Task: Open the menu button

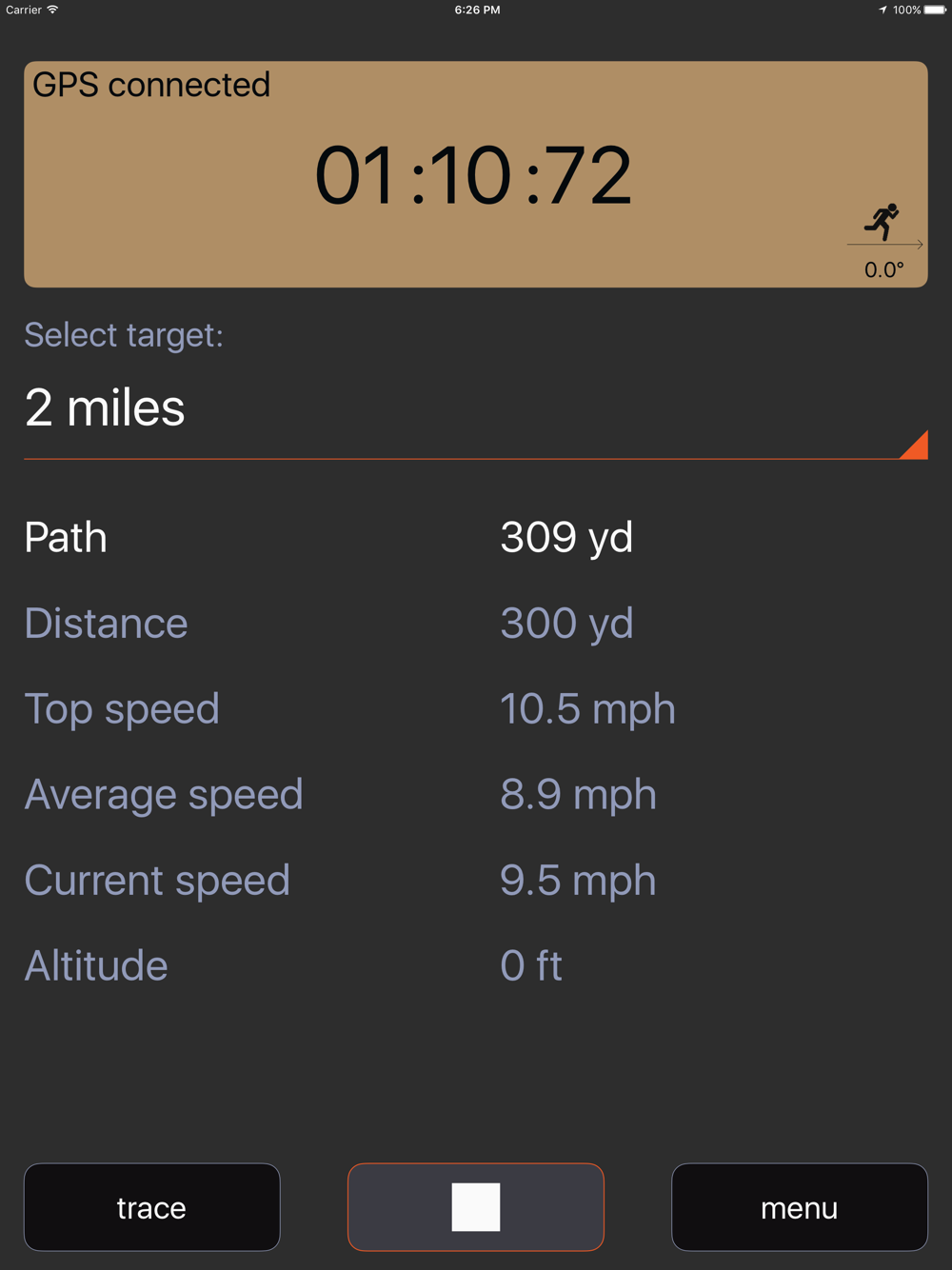Action: (799, 1206)
